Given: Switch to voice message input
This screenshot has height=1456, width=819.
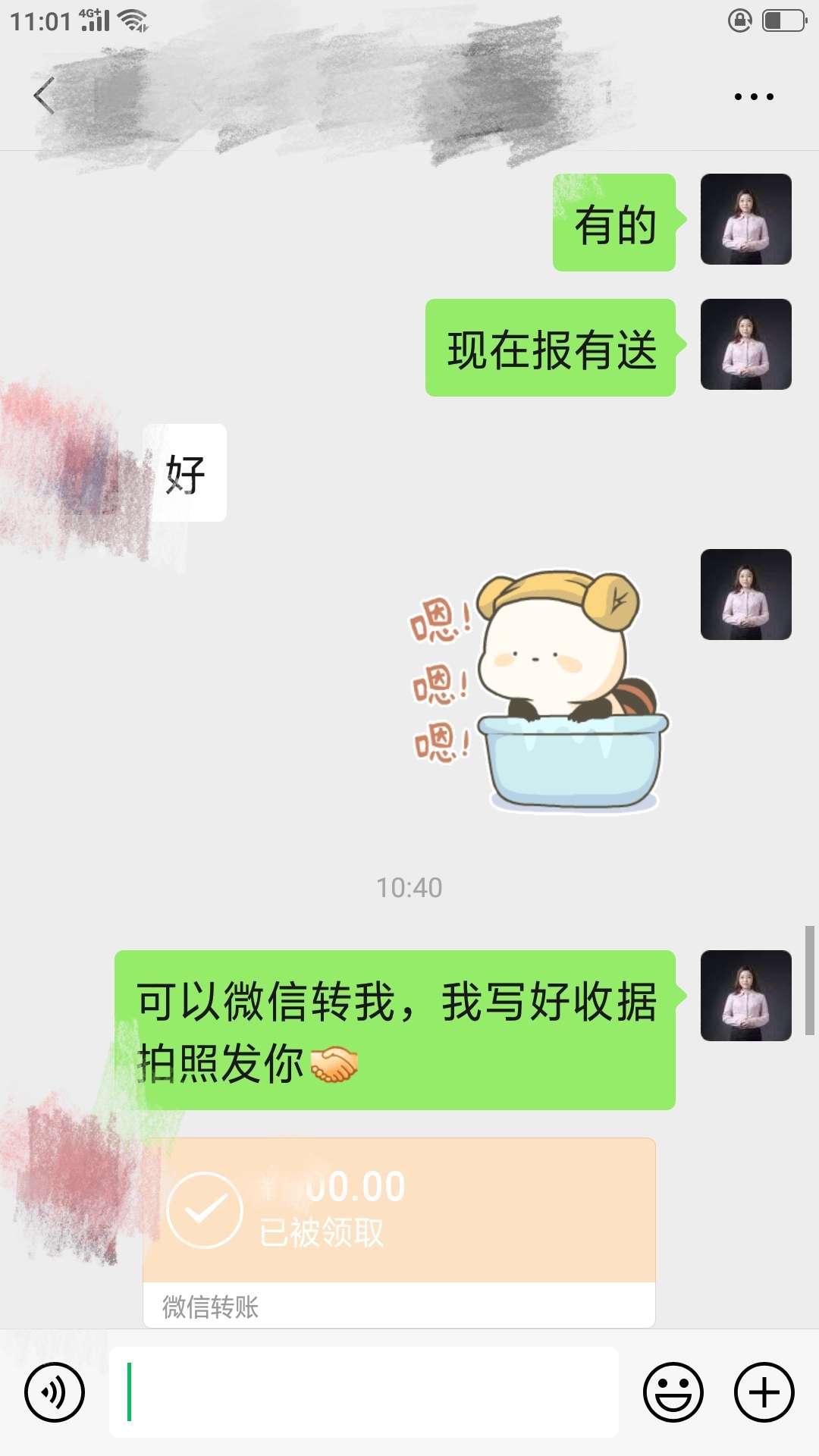Looking at the screenshot, I should 55,1392.
